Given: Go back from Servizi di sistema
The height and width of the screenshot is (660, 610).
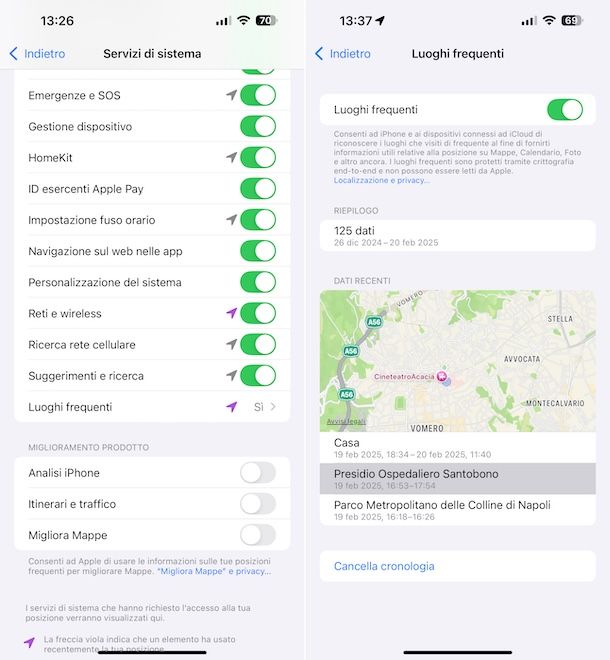Looking at the screenshot, I should pos(37,54).
